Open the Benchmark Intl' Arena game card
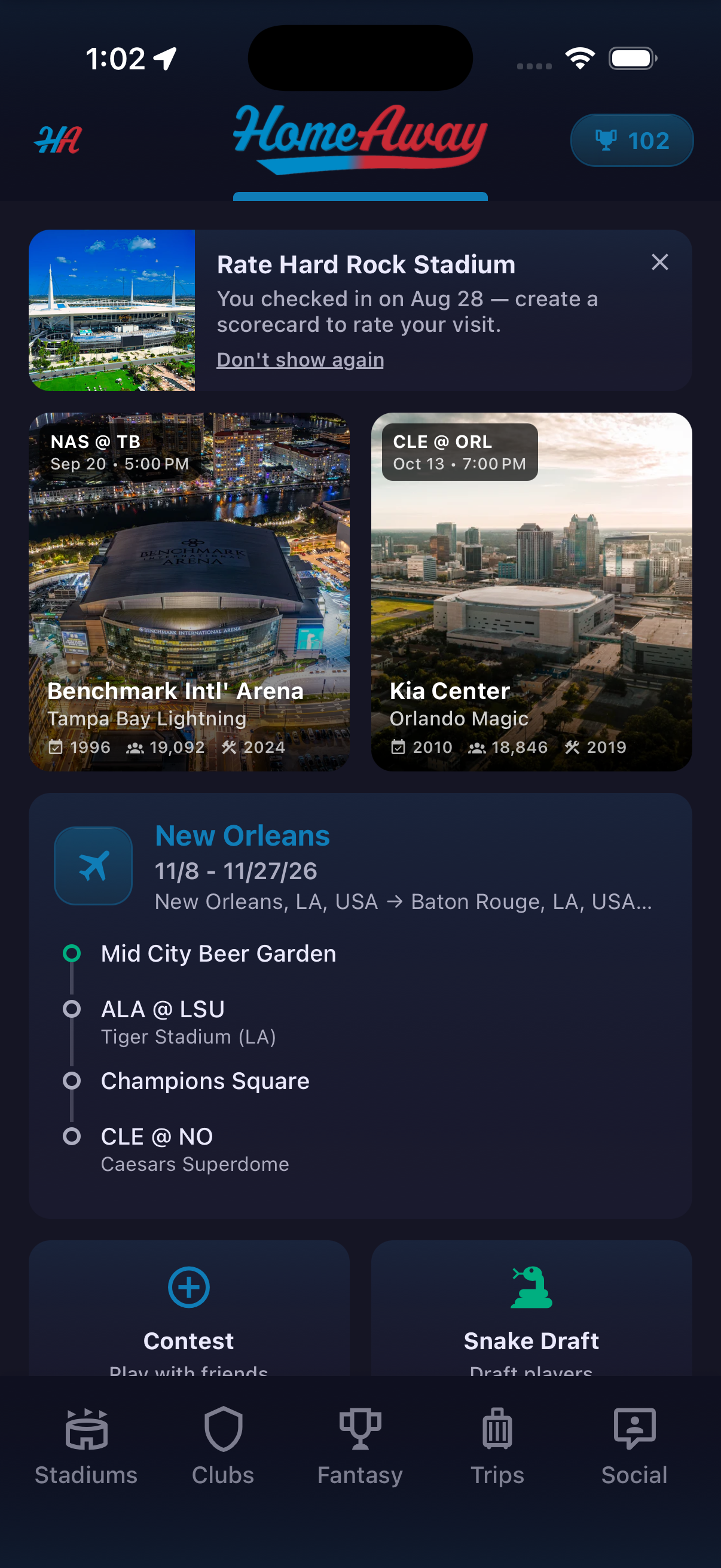This screenshot has width=721, height=1568. click(x=190, y=591)
